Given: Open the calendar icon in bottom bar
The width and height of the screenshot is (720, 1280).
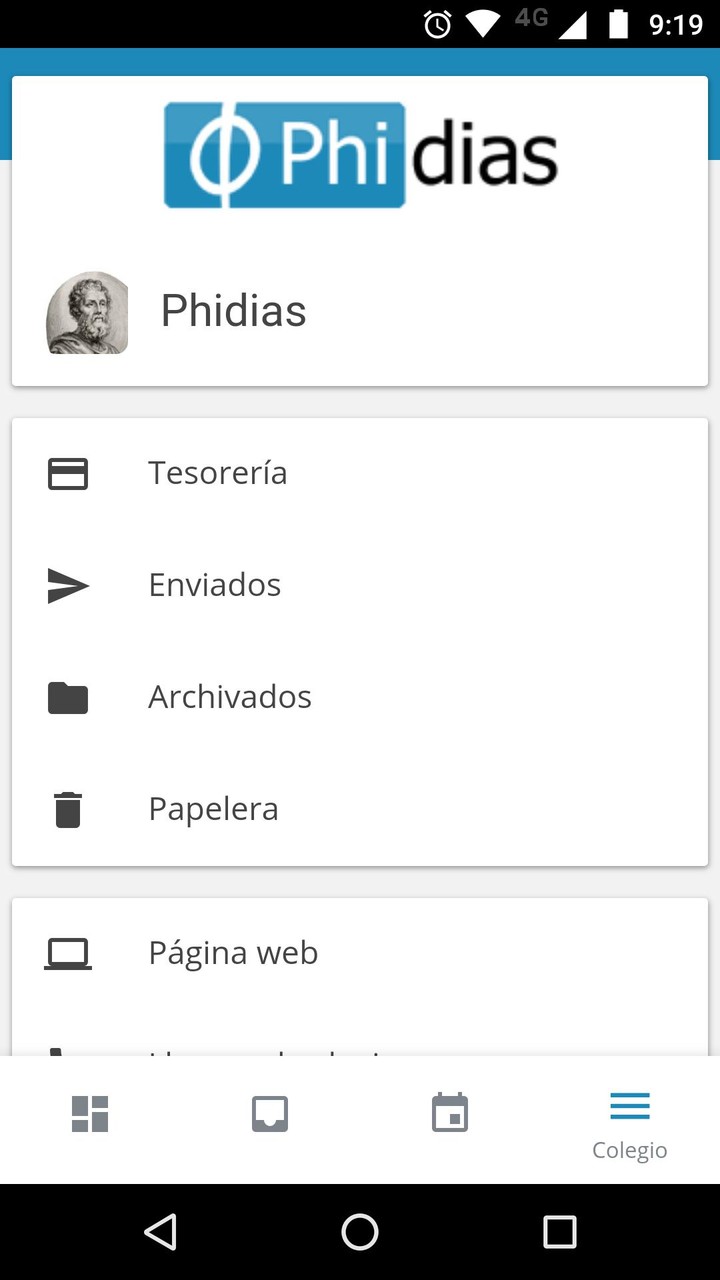Looking at the screenshot, I should tap(450, 1112).
